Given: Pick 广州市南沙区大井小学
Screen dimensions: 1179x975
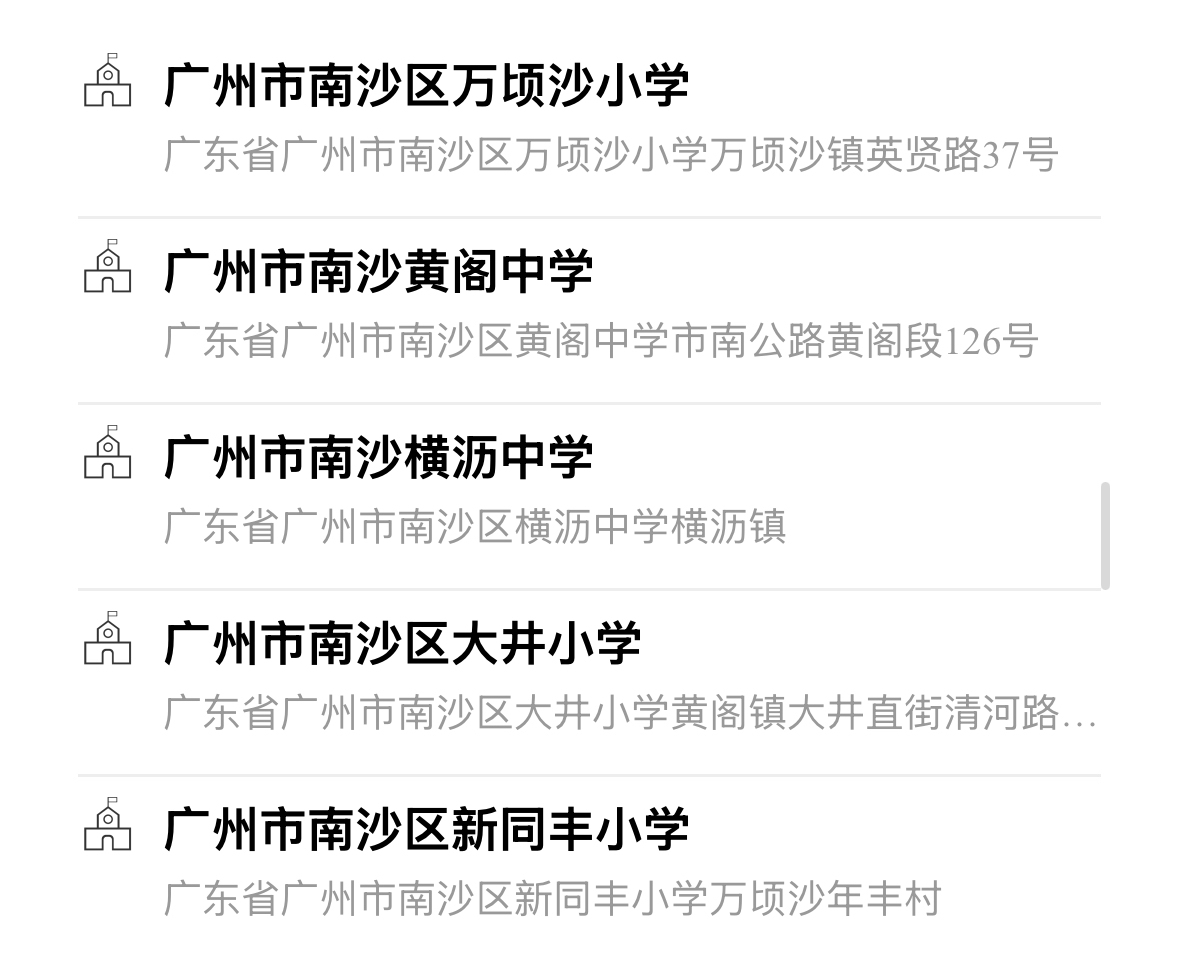Looking at the screenshot, I should point(402,644).
